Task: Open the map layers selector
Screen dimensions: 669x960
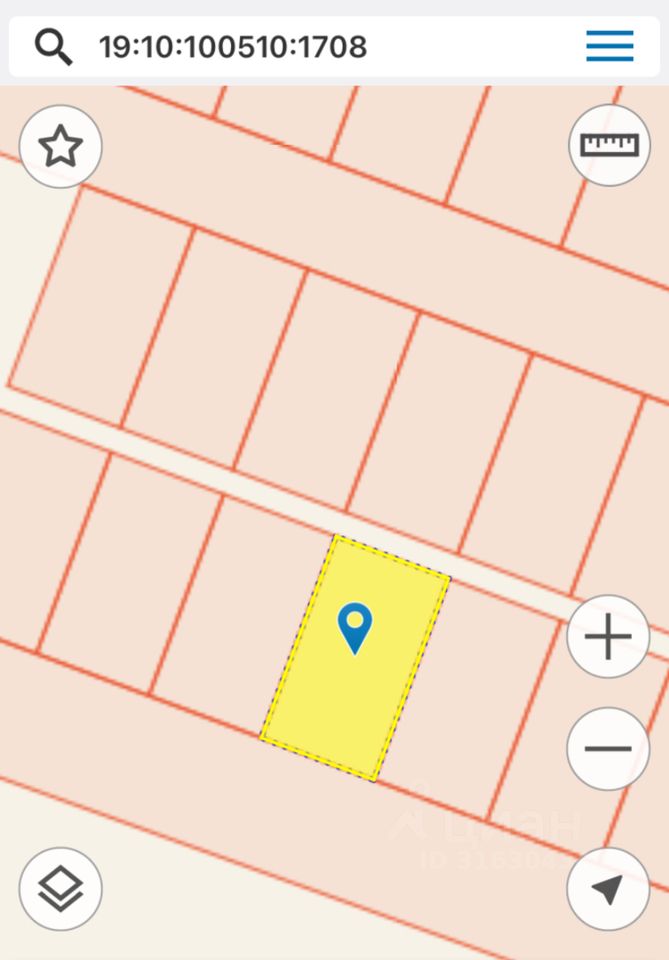Action: [x=60, y=889]
